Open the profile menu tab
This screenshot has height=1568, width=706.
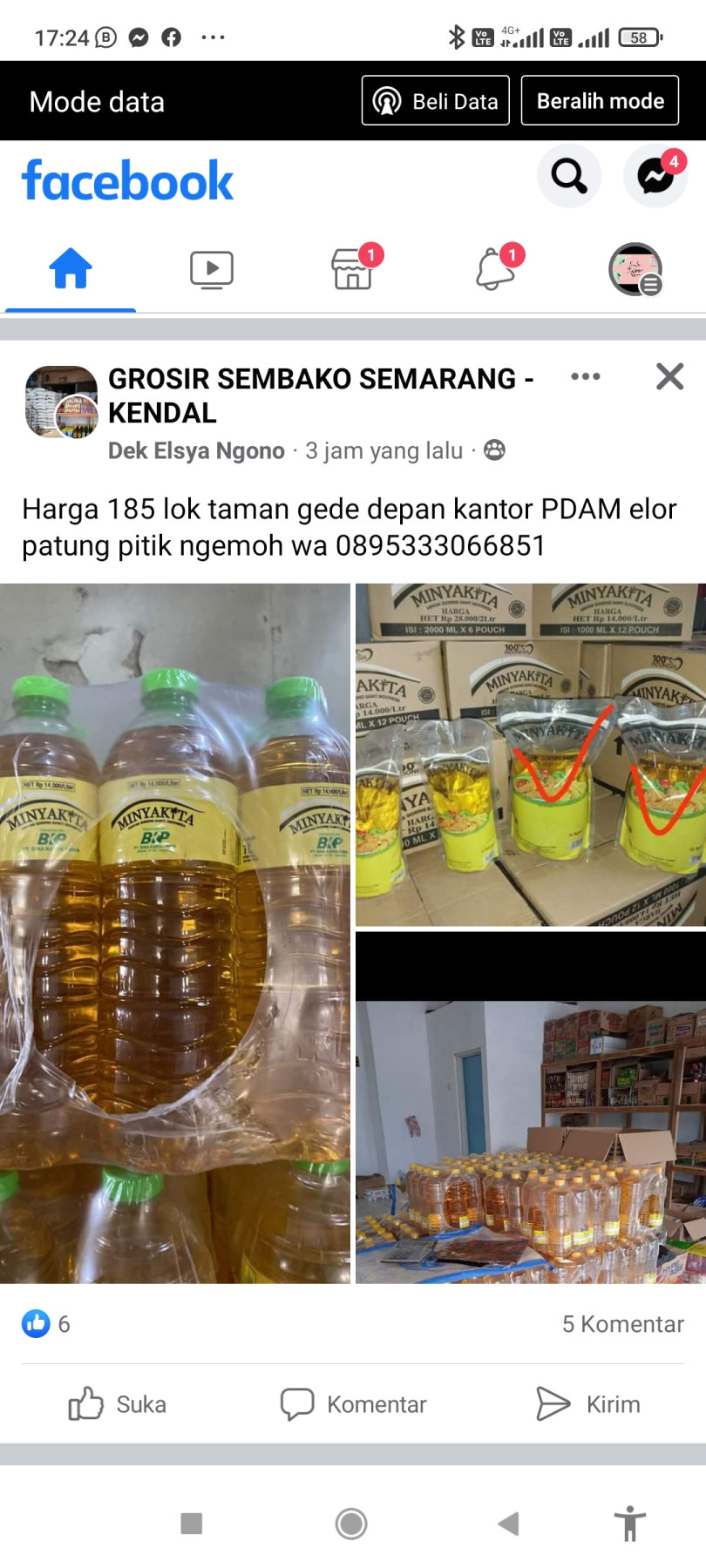point(635,268)
